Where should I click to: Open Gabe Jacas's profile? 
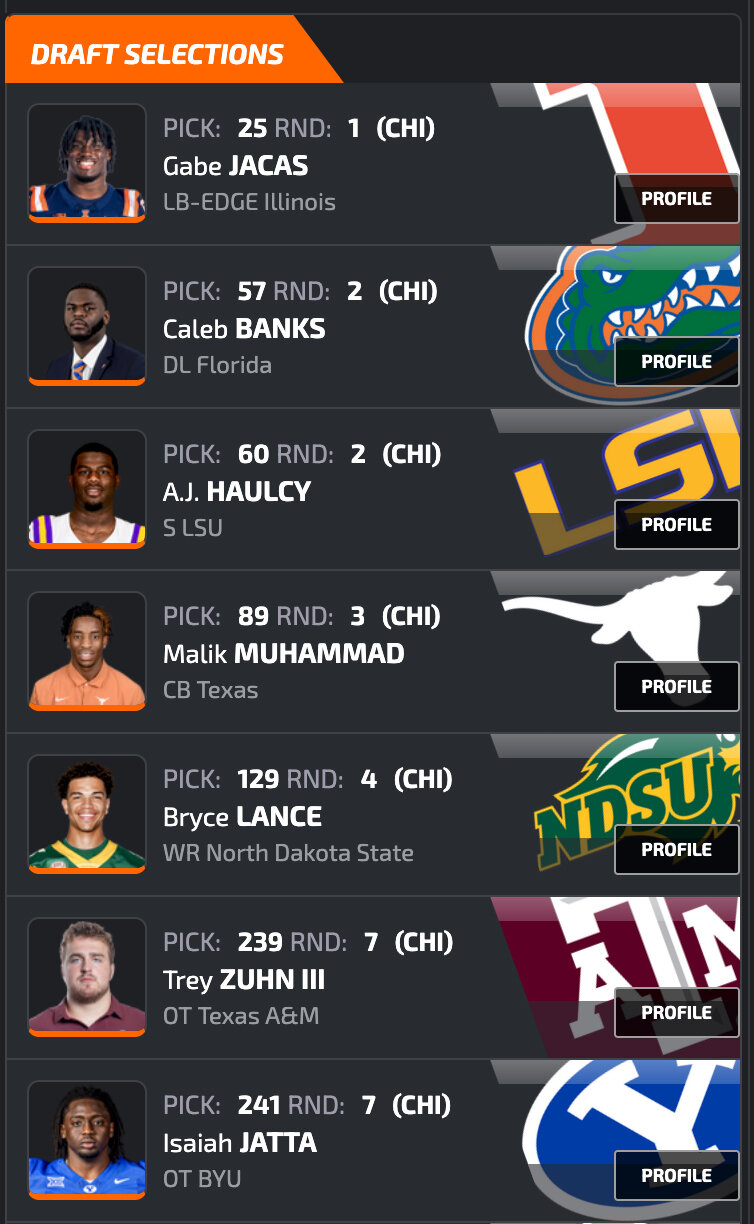coord(676,199)
